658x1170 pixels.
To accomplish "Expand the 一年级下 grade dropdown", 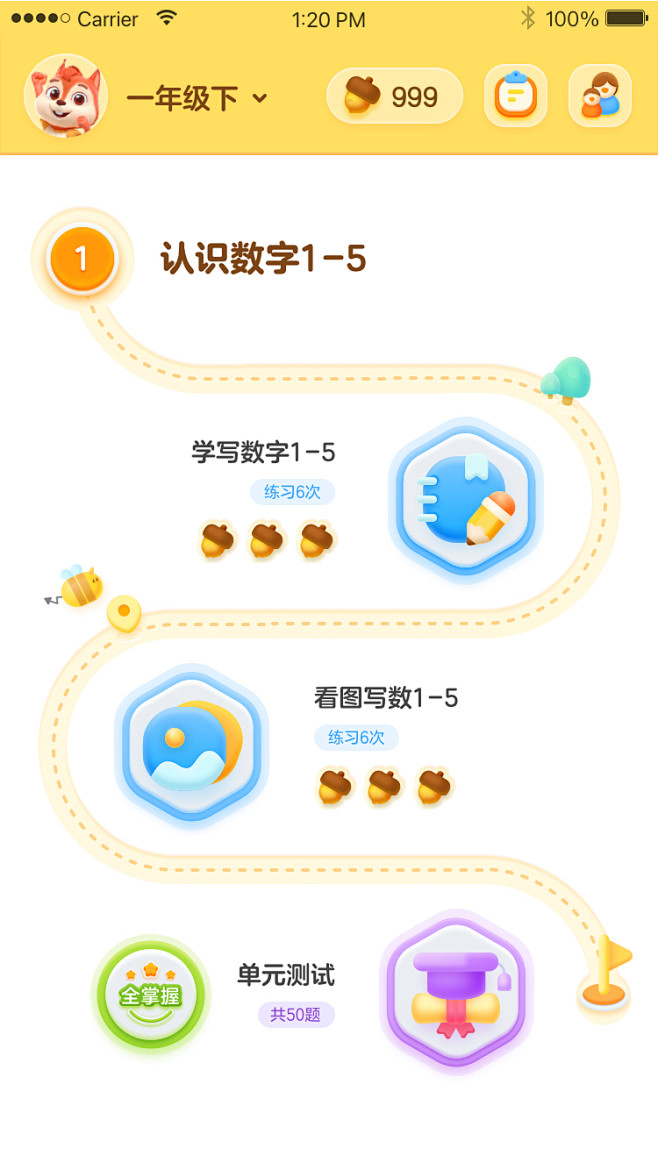I will tap(197, 98).
